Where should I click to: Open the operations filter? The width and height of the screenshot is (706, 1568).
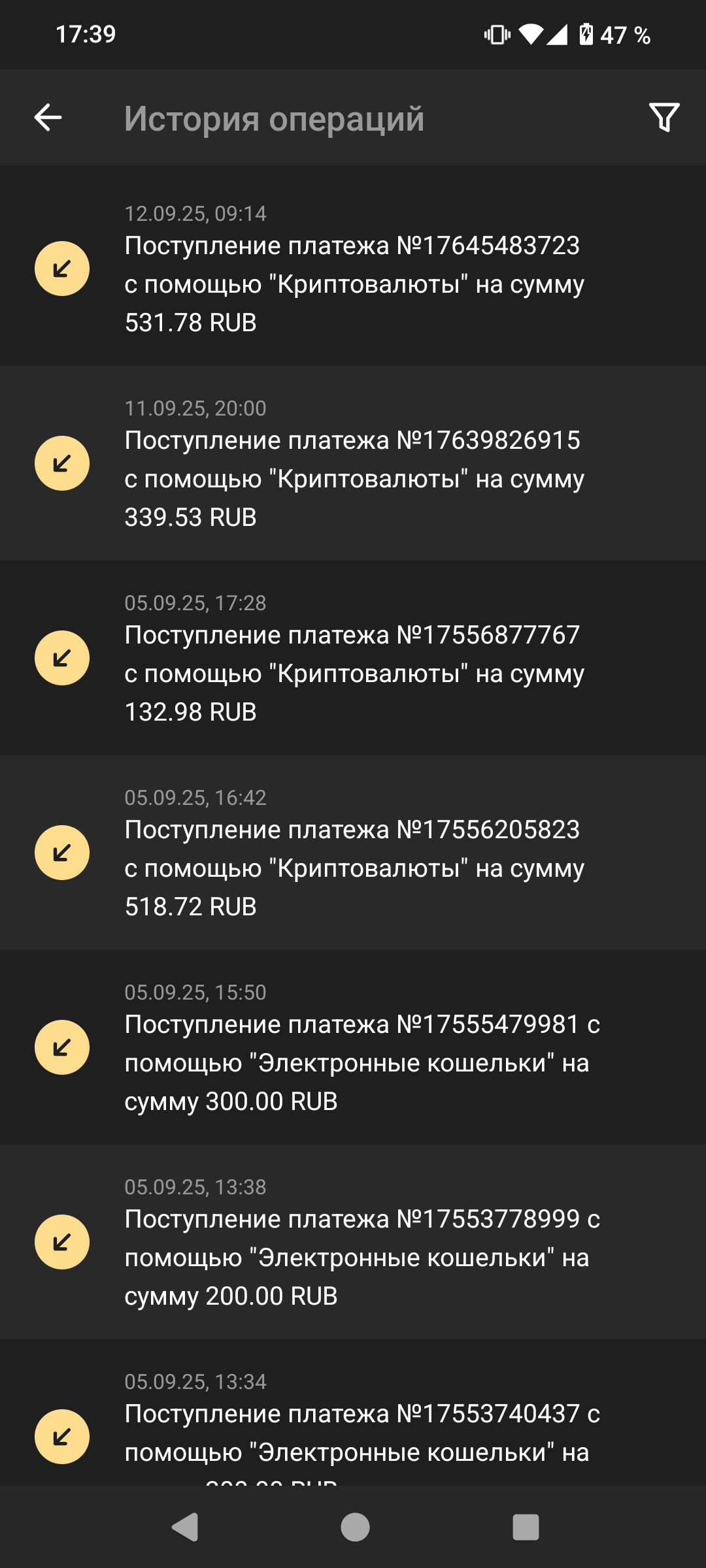click(664, 118)
